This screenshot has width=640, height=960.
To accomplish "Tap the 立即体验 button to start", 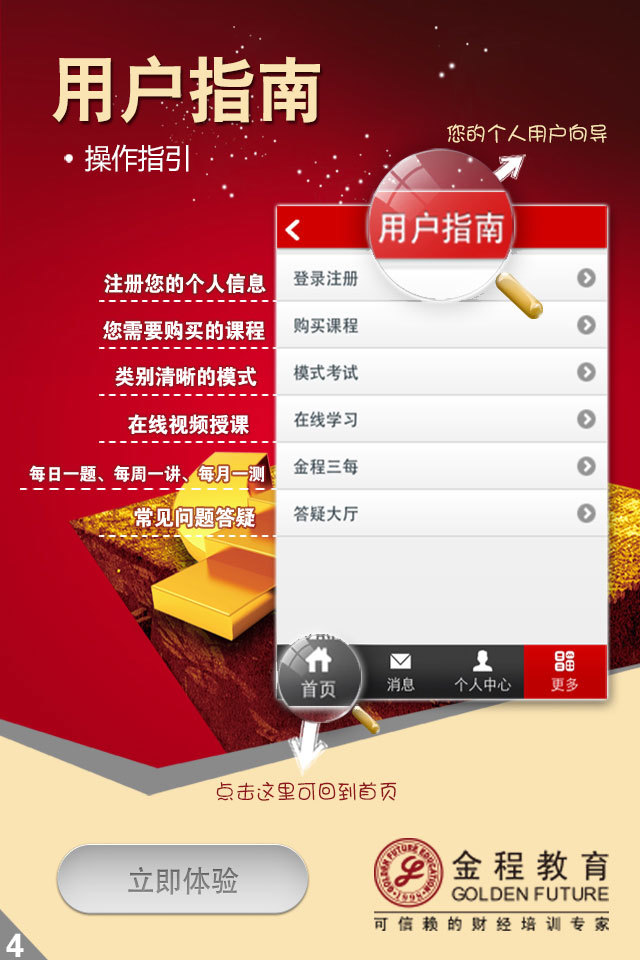I will pyautogui.click(x=182, y=880).
